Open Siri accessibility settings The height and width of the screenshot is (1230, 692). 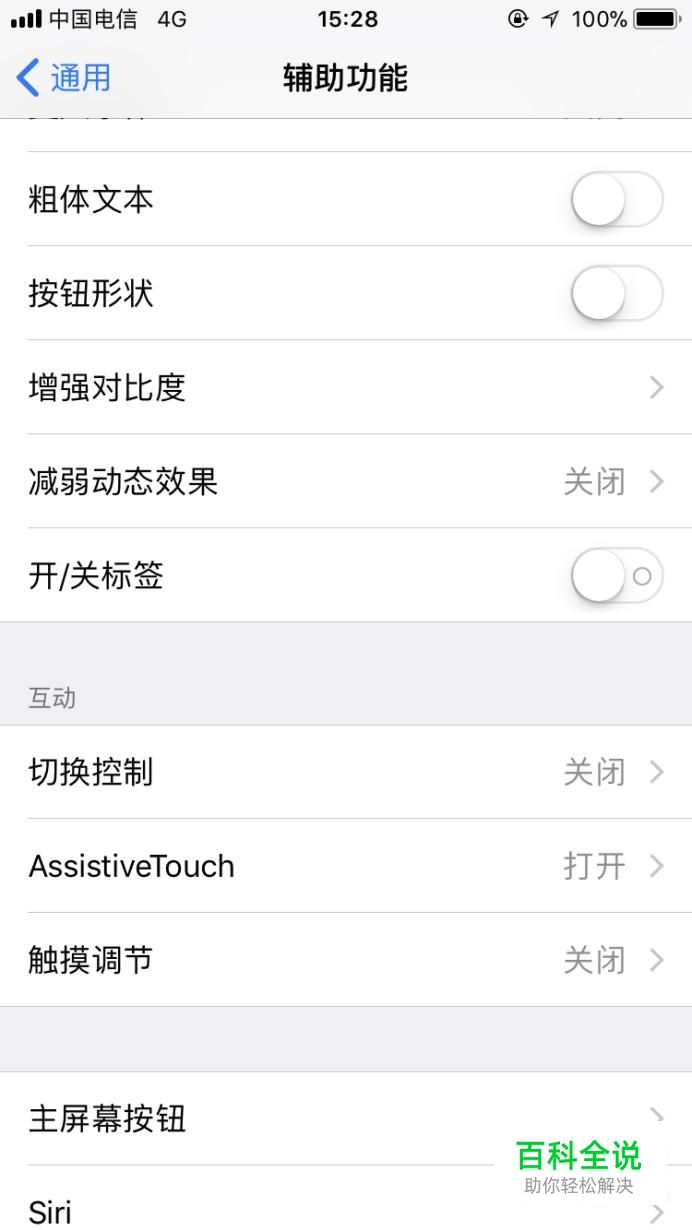(346, 1198)
